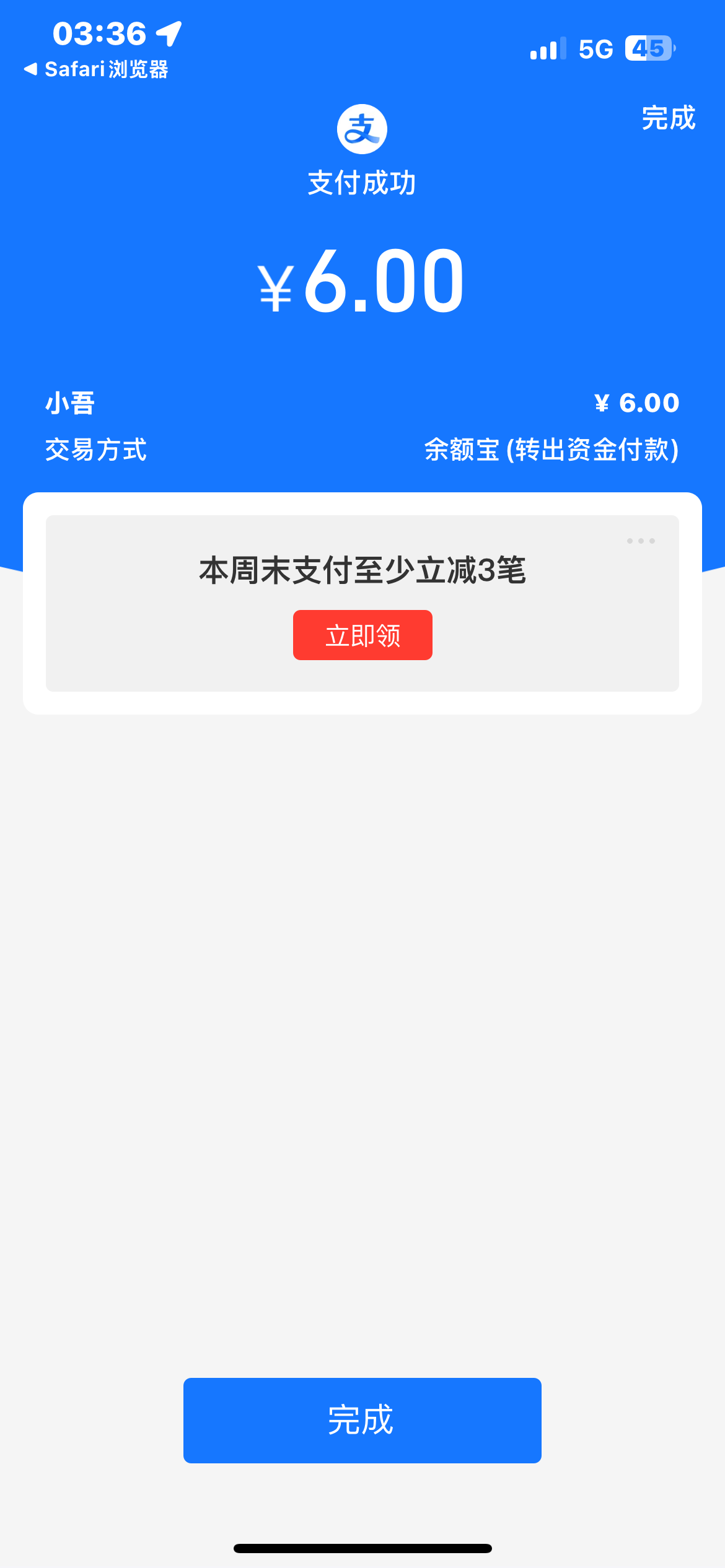The image size is (725, 1568).
Task: Open the three-dot menu on promo card
Action: pyautogui.click(x=641, y=541)
